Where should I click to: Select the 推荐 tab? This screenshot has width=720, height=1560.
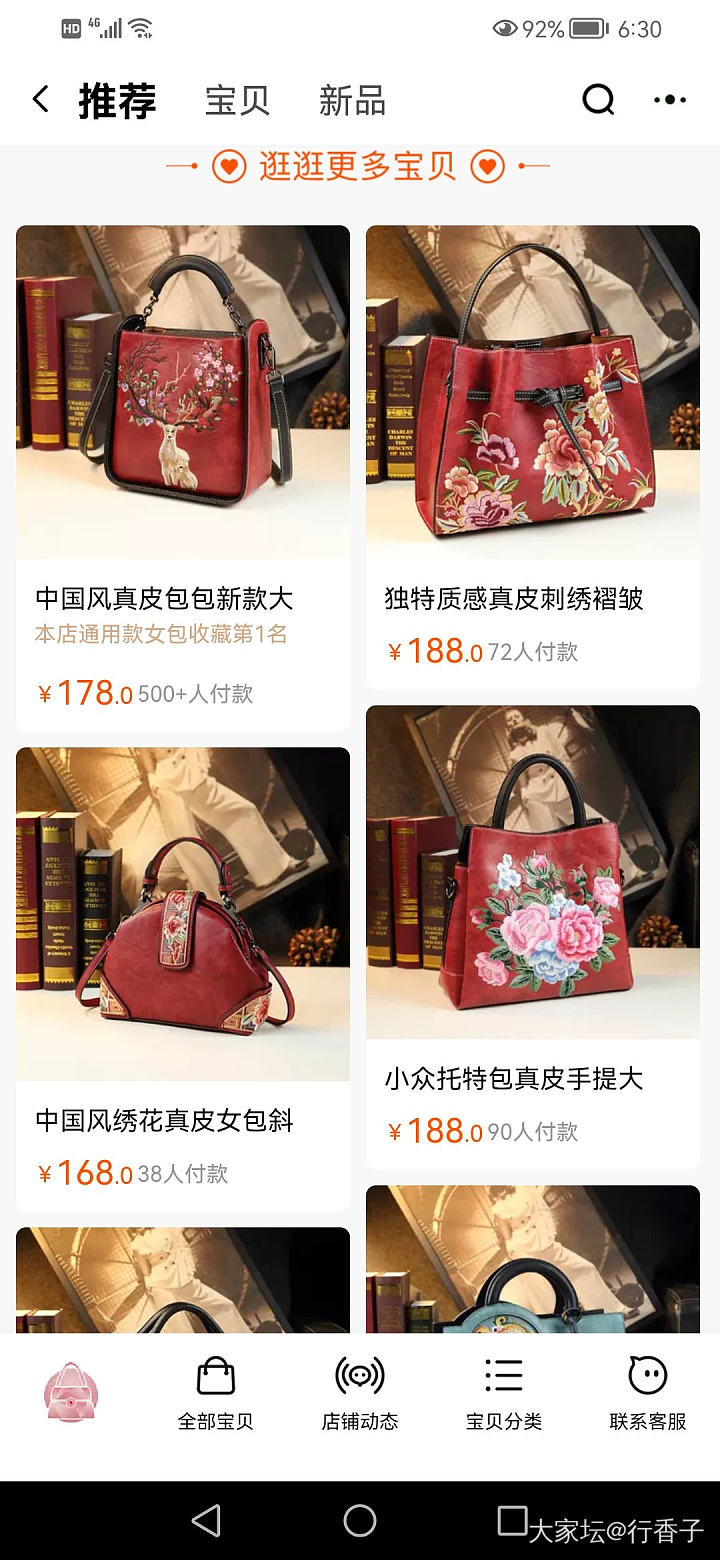pos(118,101)
